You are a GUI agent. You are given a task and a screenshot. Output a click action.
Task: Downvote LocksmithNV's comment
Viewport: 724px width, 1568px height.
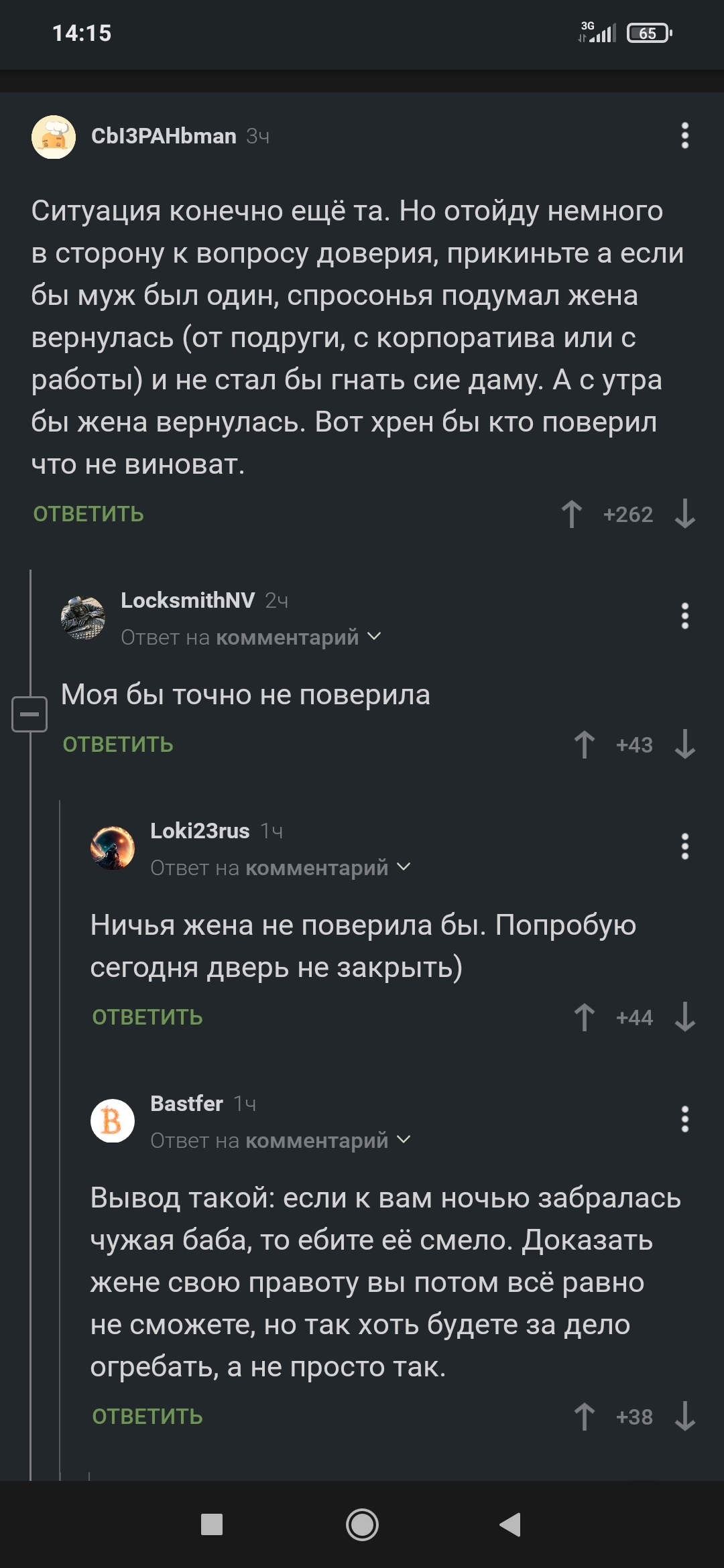684,744
